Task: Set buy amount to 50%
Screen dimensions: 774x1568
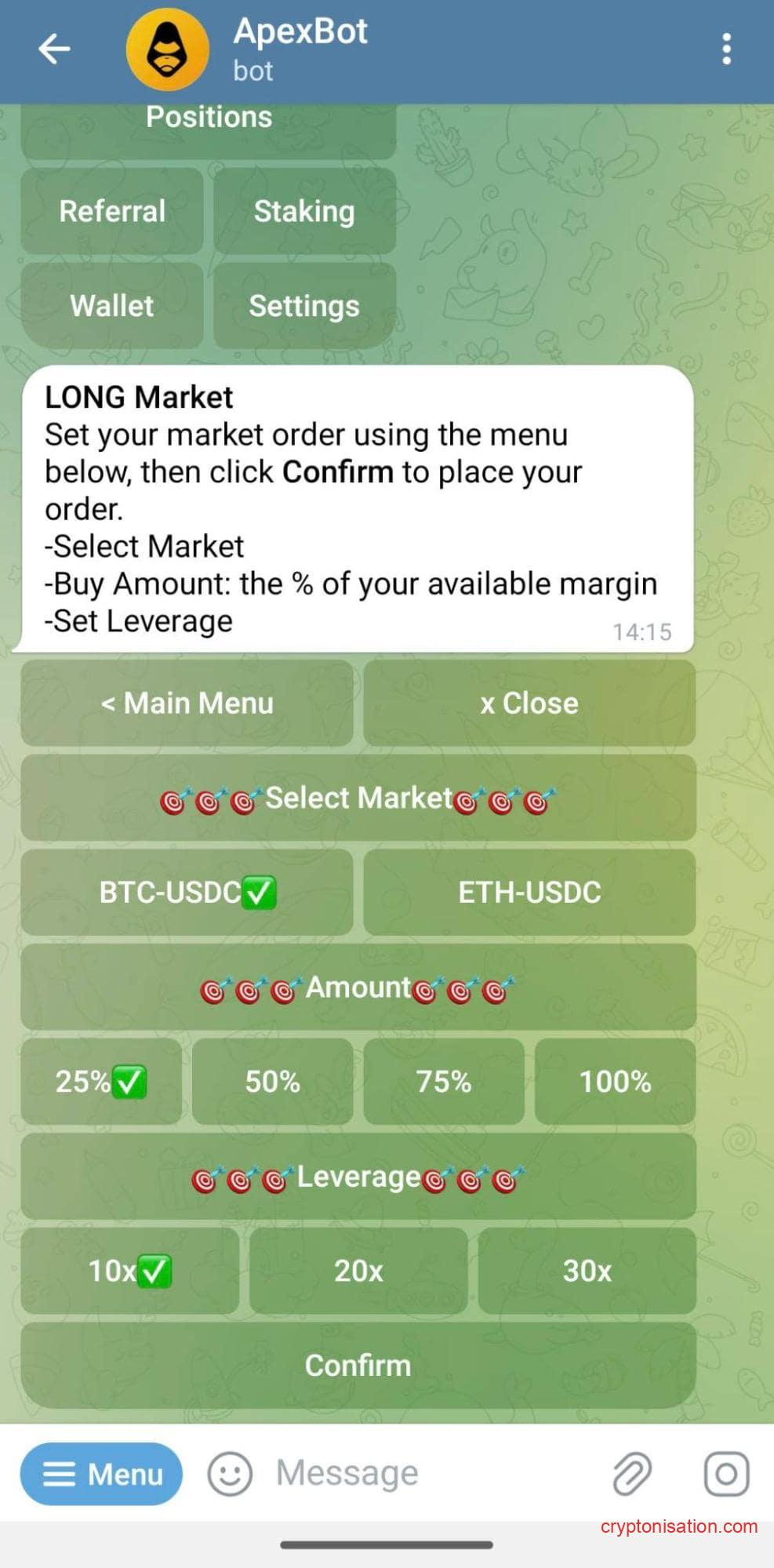Action: coord(272,1082)
